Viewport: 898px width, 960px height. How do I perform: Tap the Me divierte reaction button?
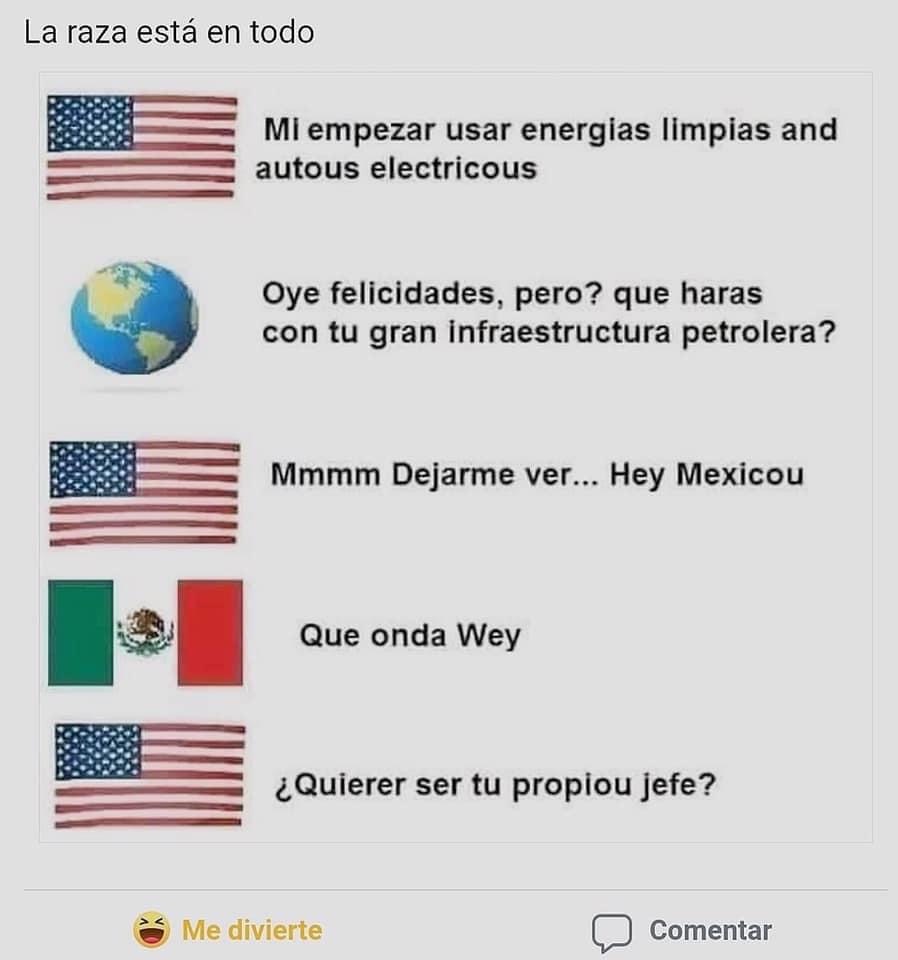(228, 930)
